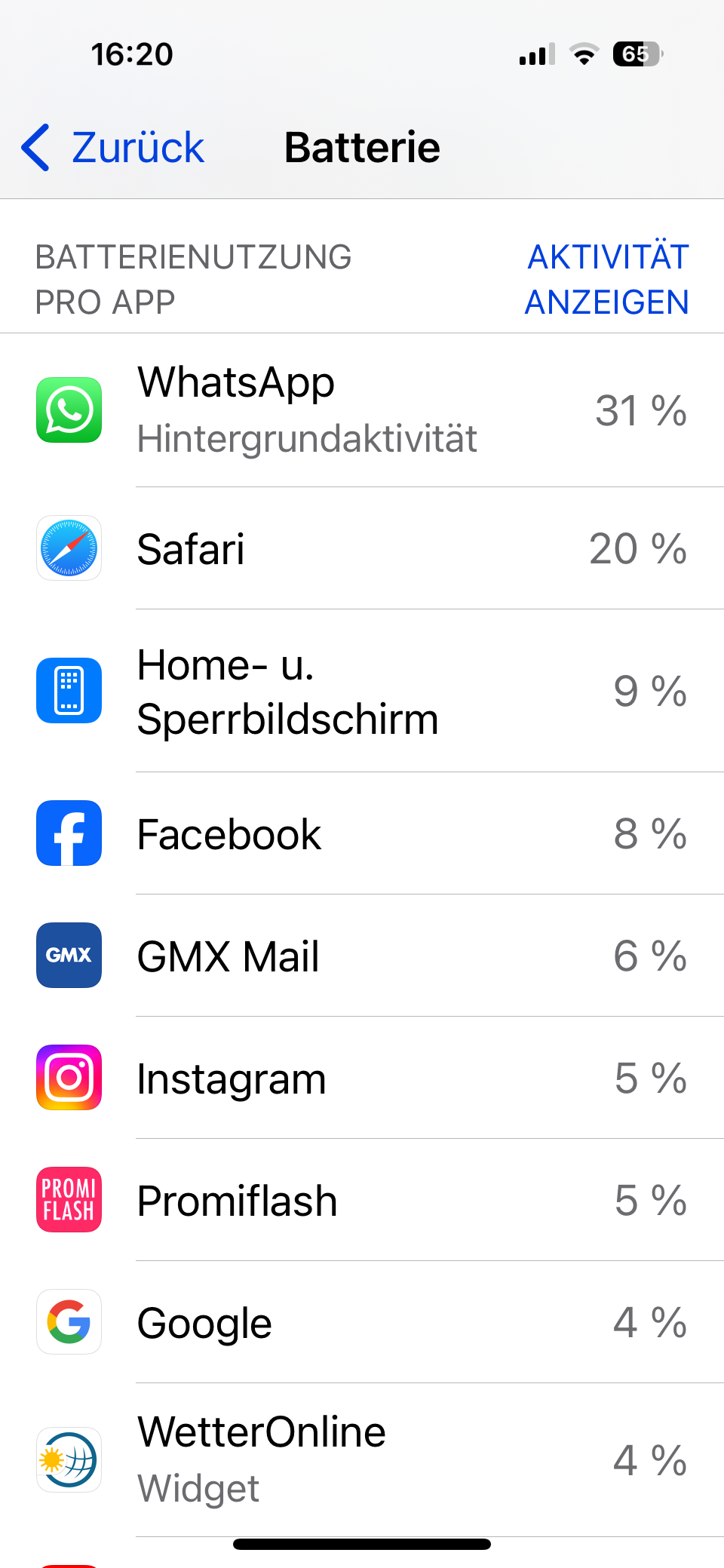This screenshot has height=1568, width=724.
Task: Tap the WetterOnline widget row
Action: (362, 1459)
